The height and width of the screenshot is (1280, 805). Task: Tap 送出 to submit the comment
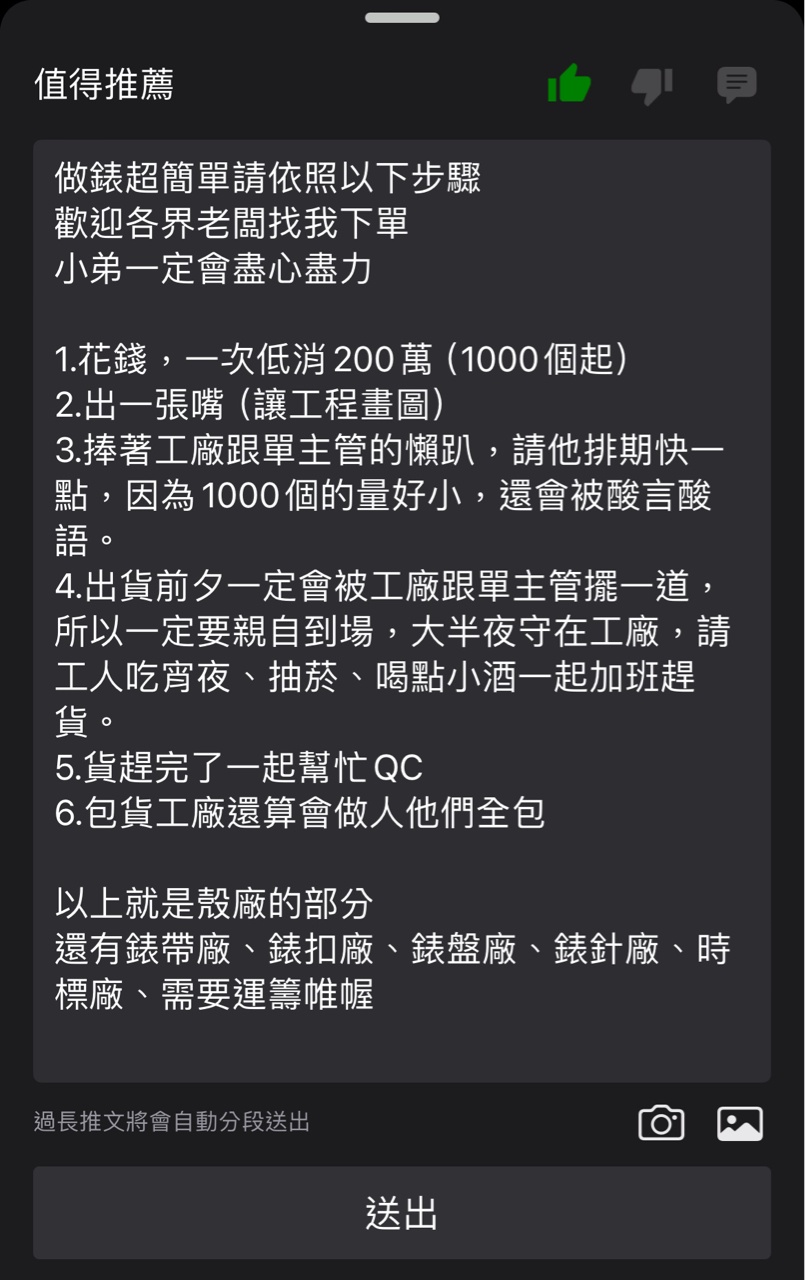point(402,1213)
